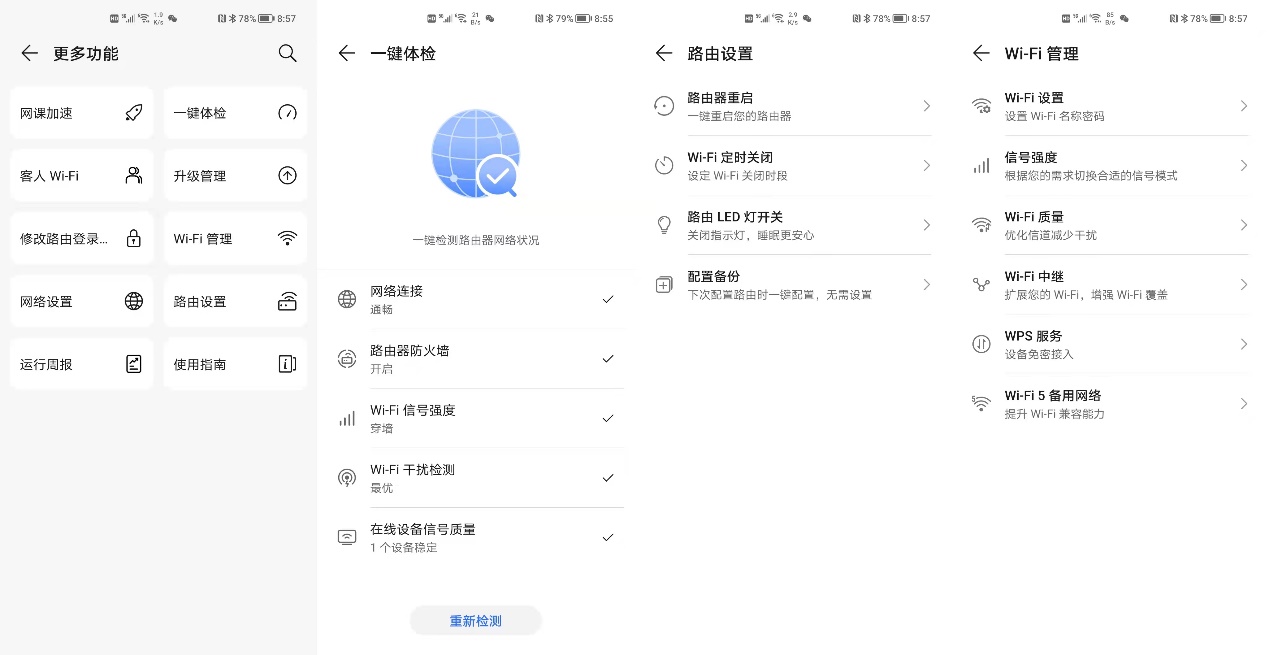Open Wi-Fi 设置 name and password row
The image size is (1269, 655).
1110,106
